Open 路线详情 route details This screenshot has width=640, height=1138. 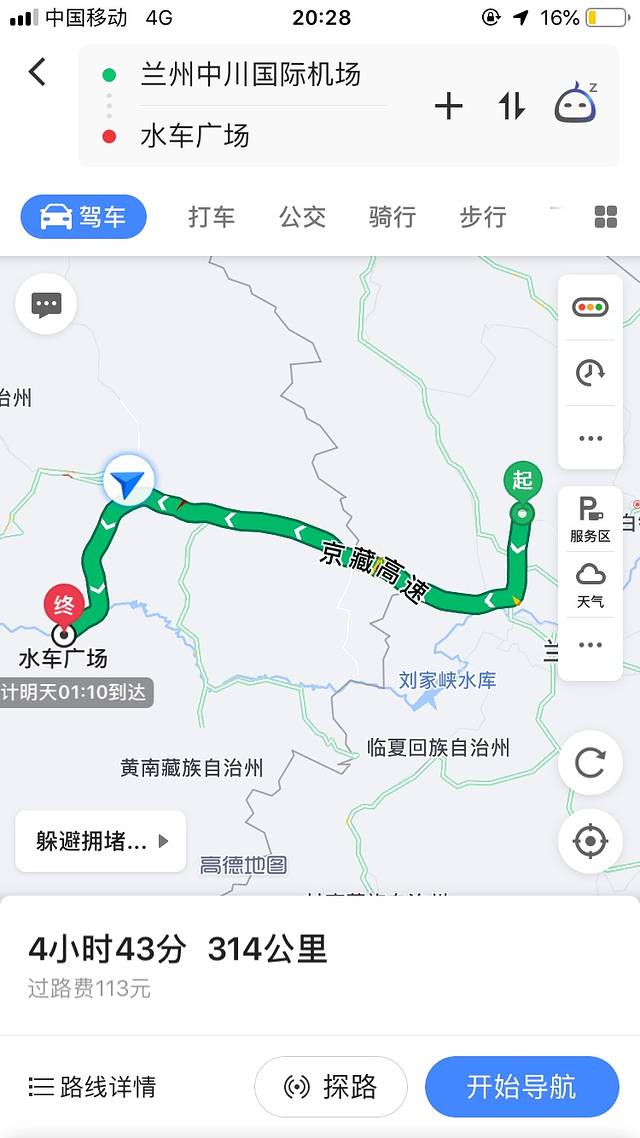(x=92, y=1086)
